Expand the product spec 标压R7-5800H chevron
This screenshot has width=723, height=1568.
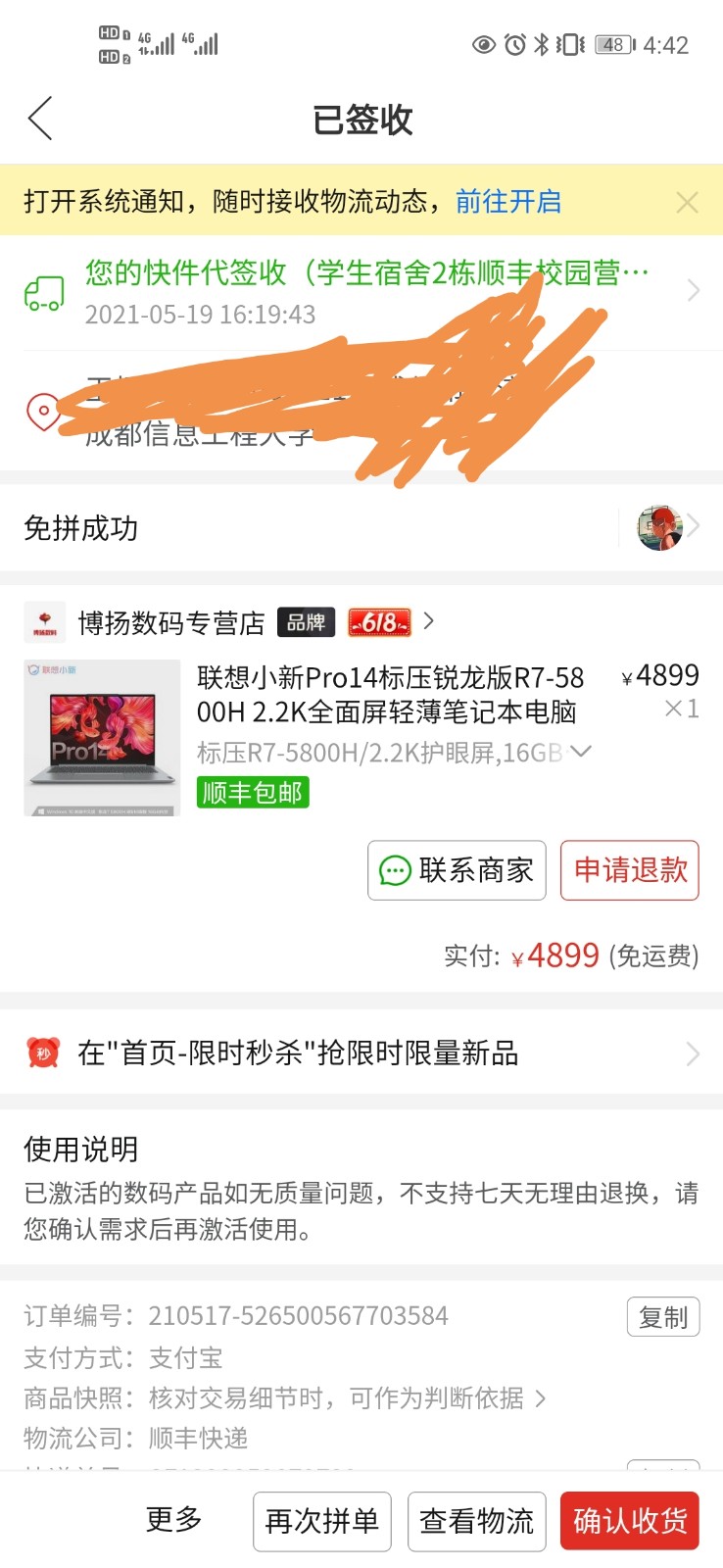coord(580,752)
